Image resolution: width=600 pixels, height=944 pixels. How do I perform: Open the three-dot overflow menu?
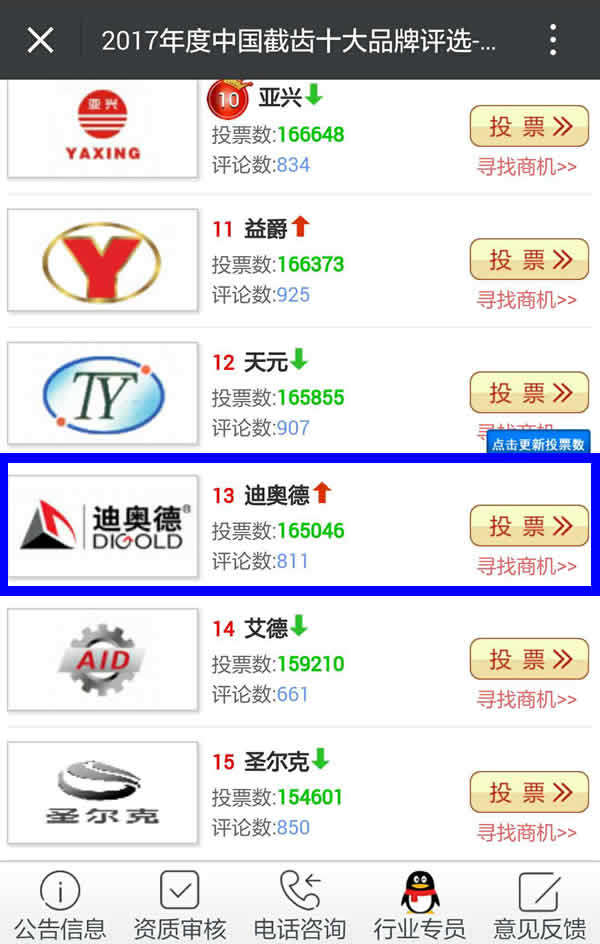click(553, 40)
